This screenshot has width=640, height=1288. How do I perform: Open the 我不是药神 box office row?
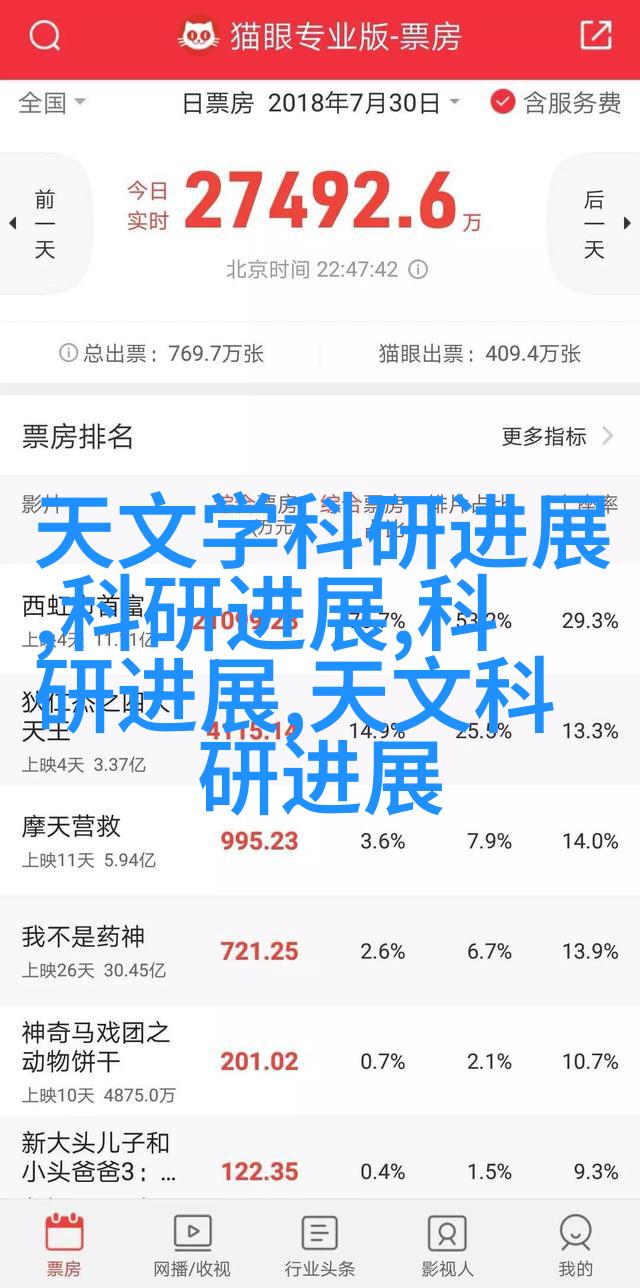320,950
